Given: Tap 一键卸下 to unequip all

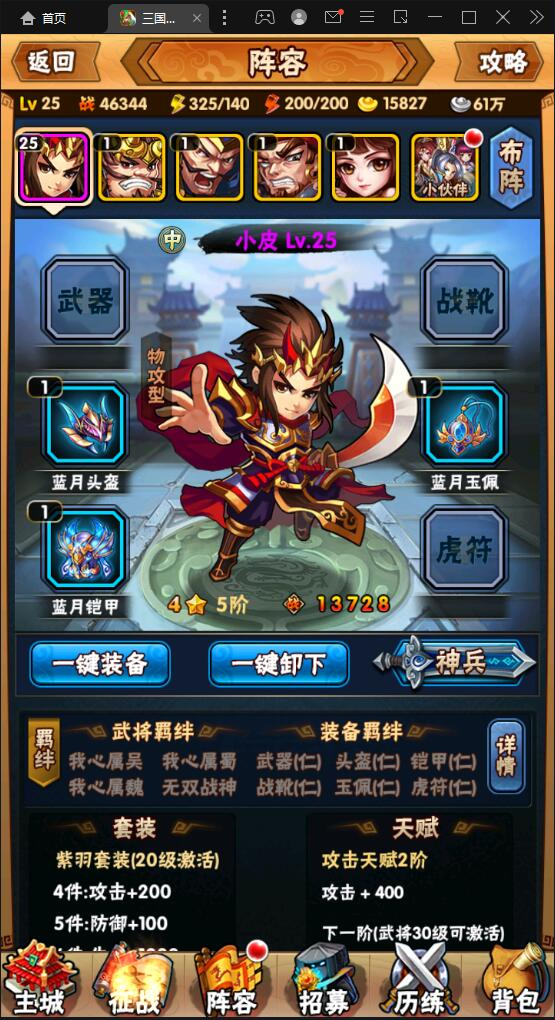Looking at the screenshot, I should [x=278, y=664].
